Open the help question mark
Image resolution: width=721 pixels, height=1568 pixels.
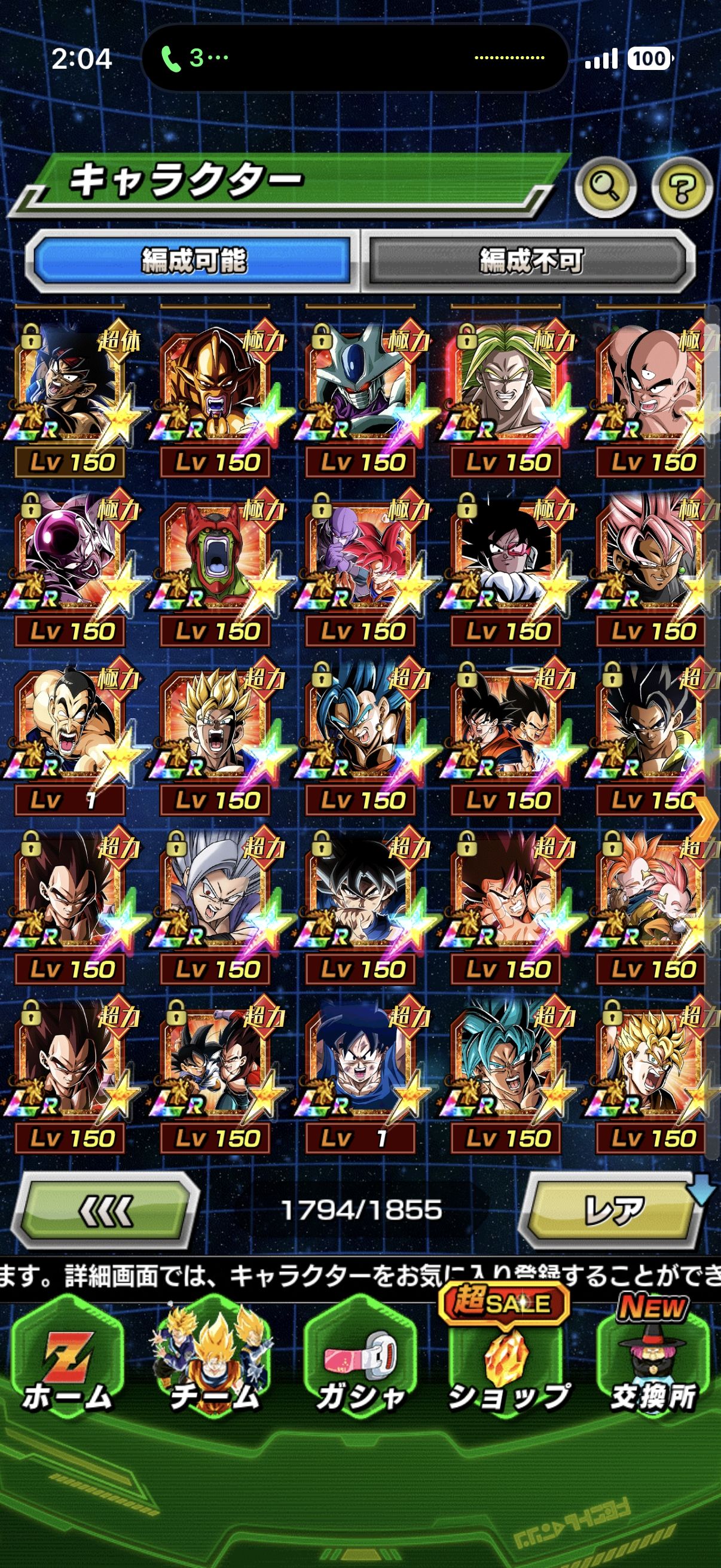682,187
